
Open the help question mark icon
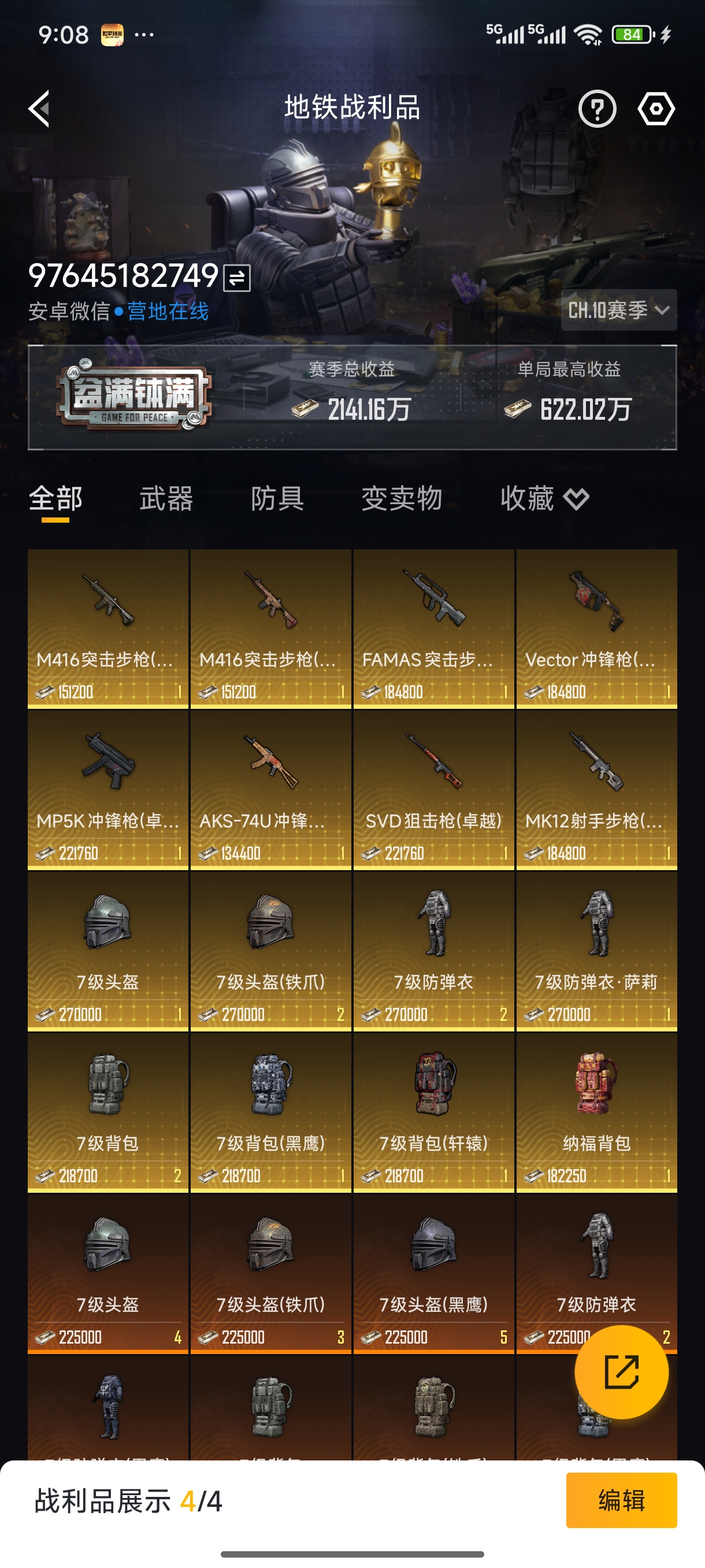pos(598,107)
